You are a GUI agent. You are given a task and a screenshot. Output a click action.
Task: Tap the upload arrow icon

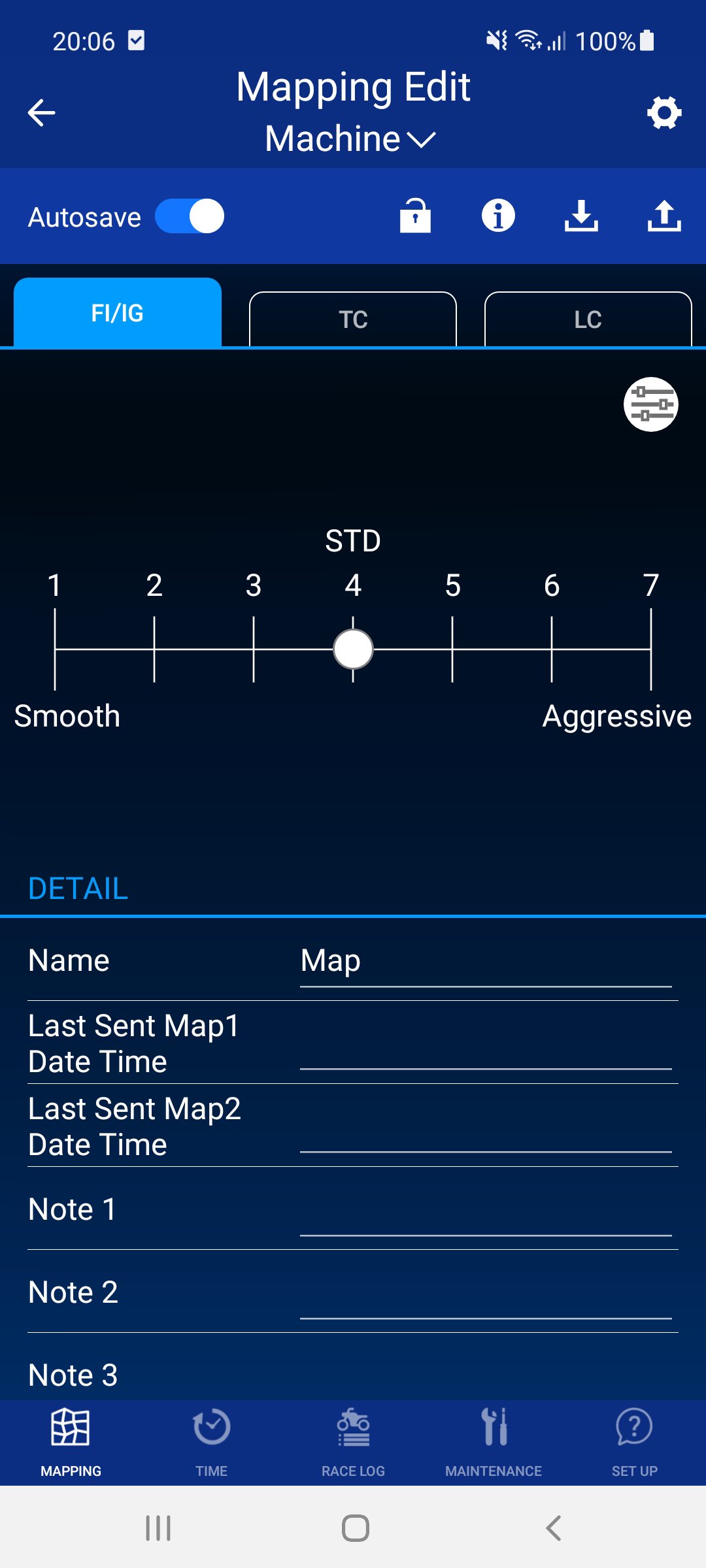(664, 216)
